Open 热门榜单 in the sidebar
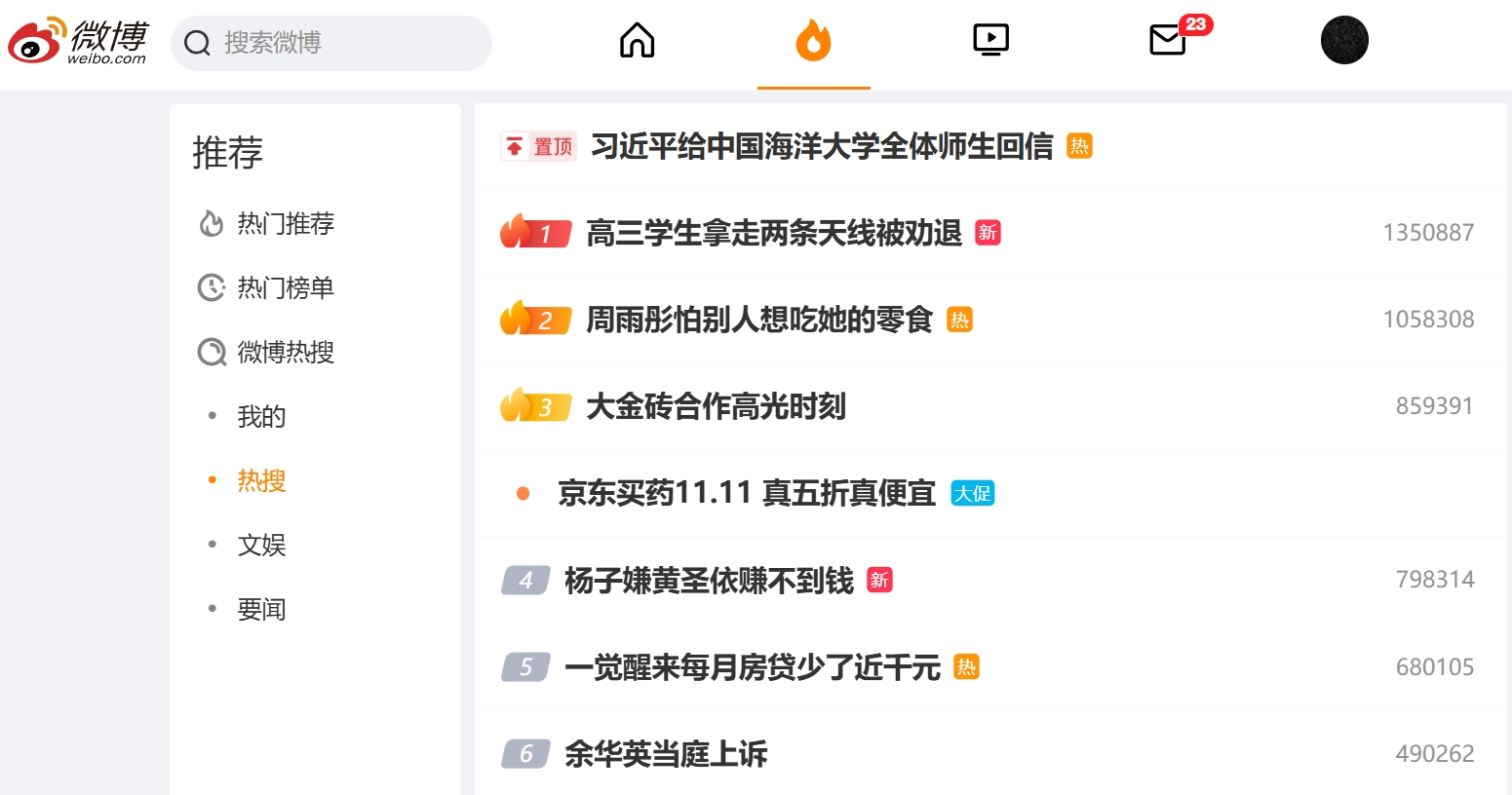1512x795 pixels. (x=285, y=288)
